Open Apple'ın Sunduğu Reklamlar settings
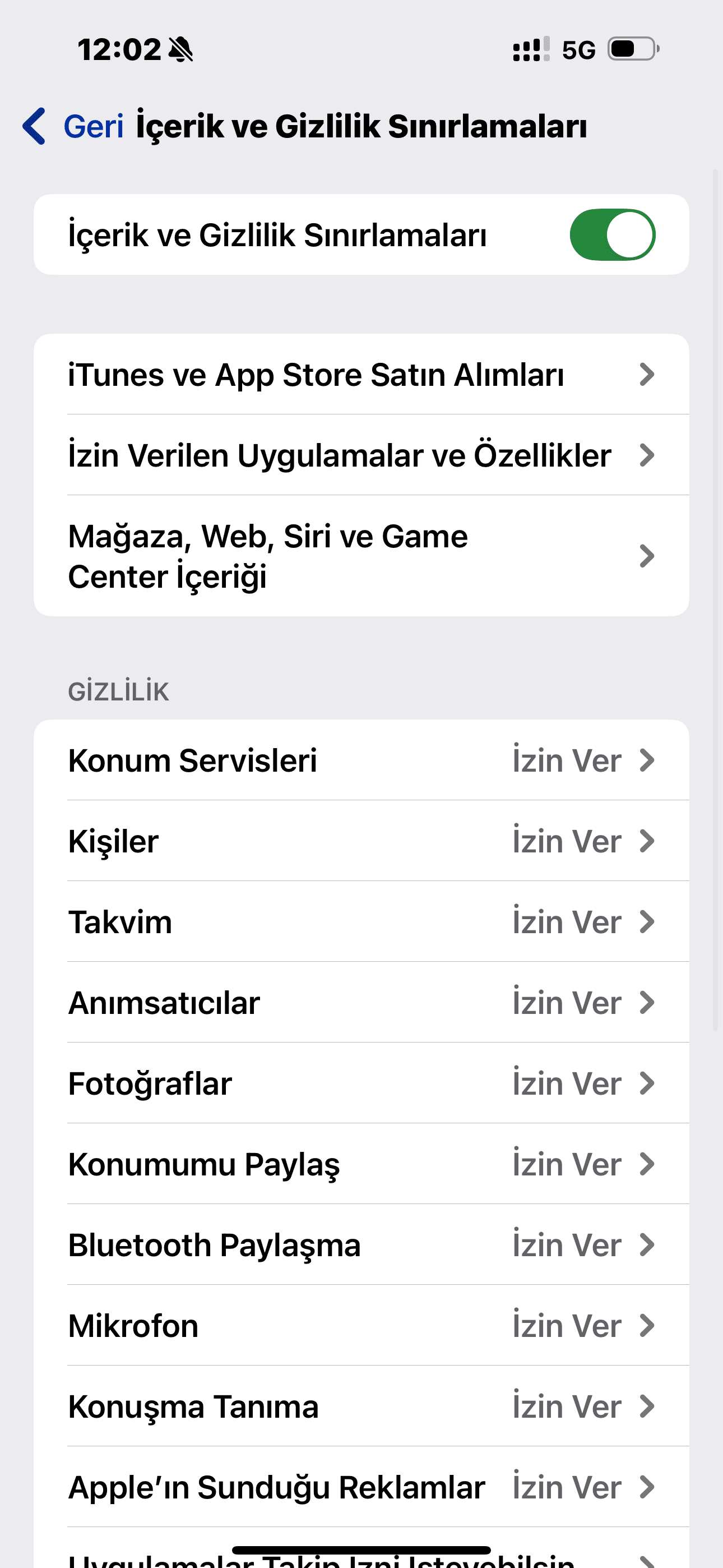 361,1487
